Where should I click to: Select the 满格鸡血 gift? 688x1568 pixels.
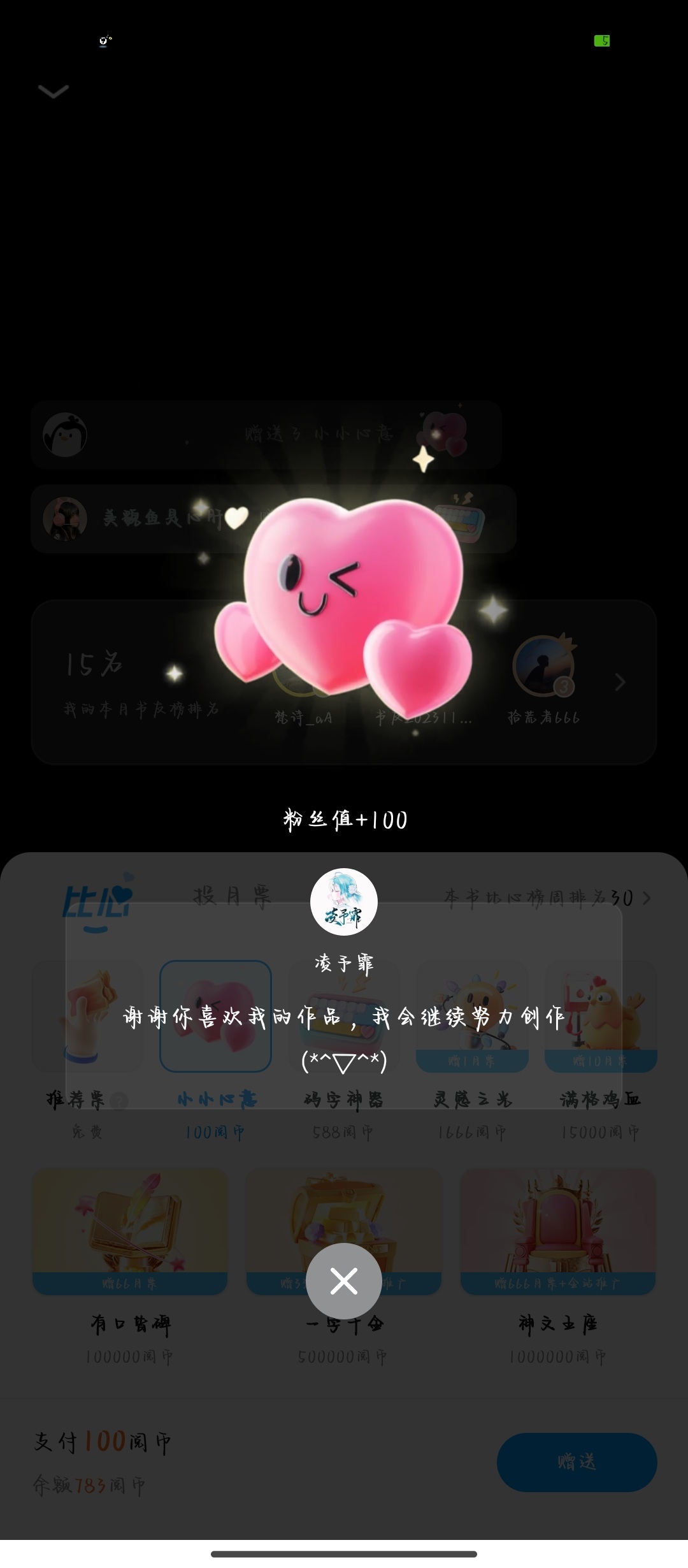pos(600,1049)
